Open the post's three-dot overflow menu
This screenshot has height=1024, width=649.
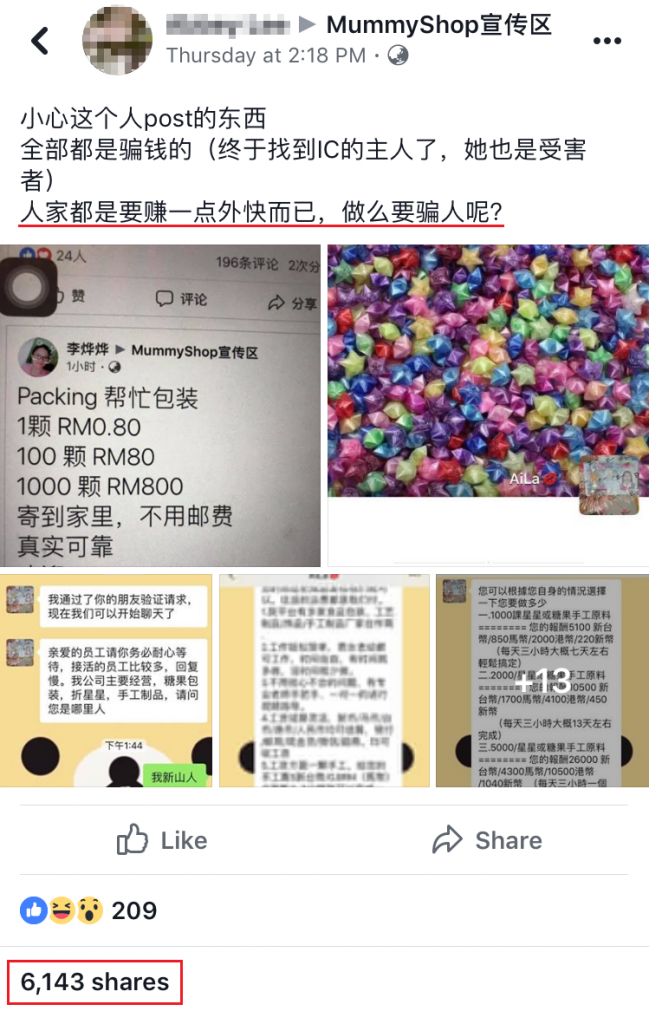click(x=607, y=41)
